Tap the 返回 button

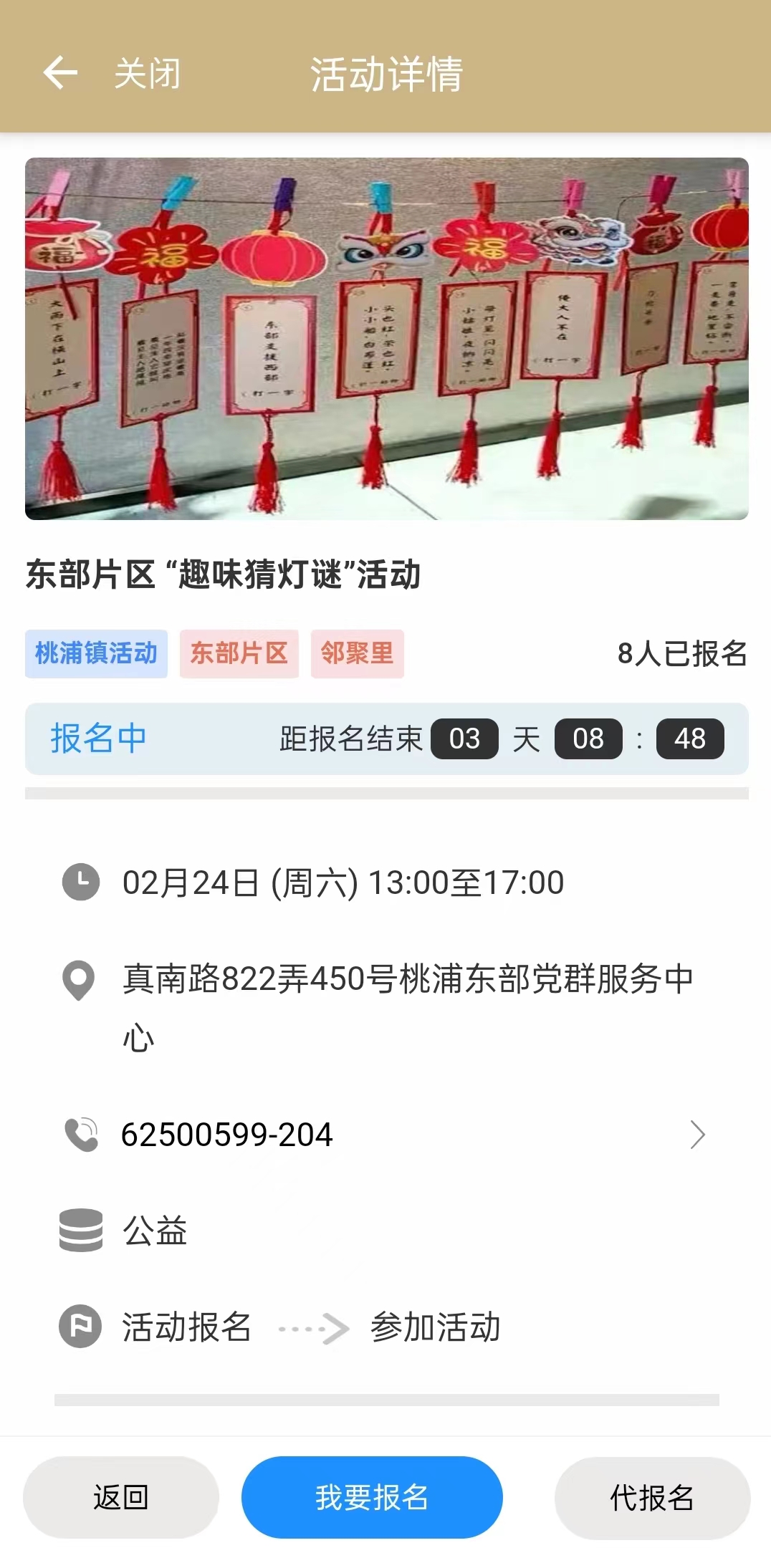pyautogui.click(x=120, y=1497)
